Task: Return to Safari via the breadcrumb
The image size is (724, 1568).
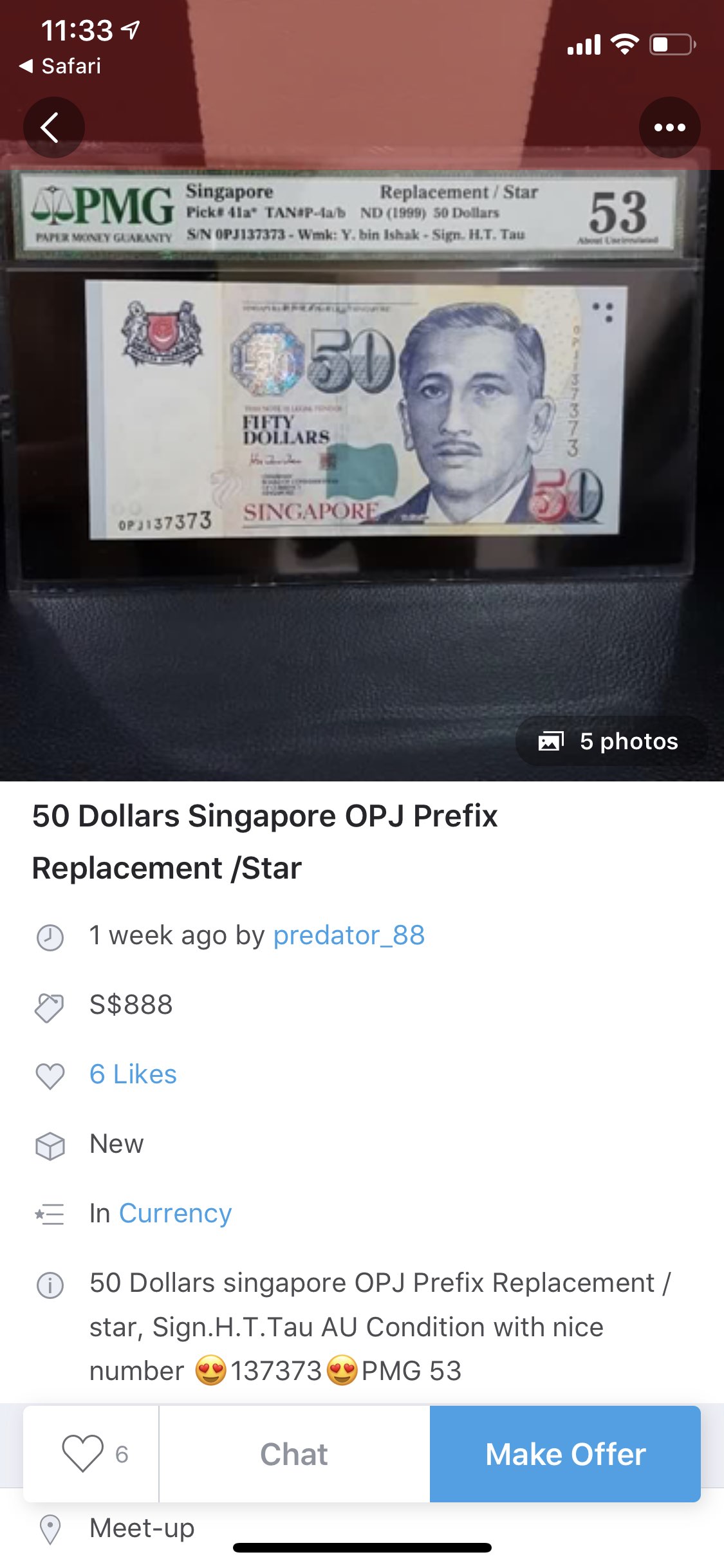Action: click(x=60, y=66)
